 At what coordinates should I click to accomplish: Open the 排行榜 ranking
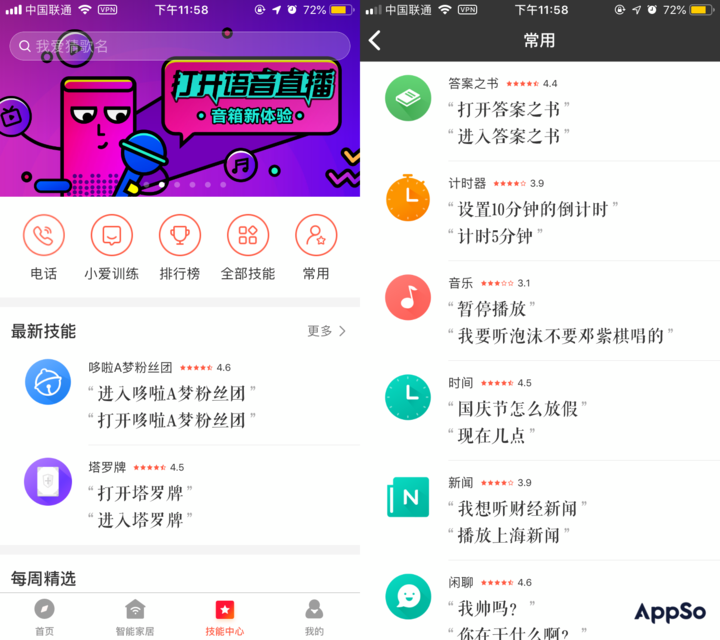pyautogui.click(x=180, y=247)
